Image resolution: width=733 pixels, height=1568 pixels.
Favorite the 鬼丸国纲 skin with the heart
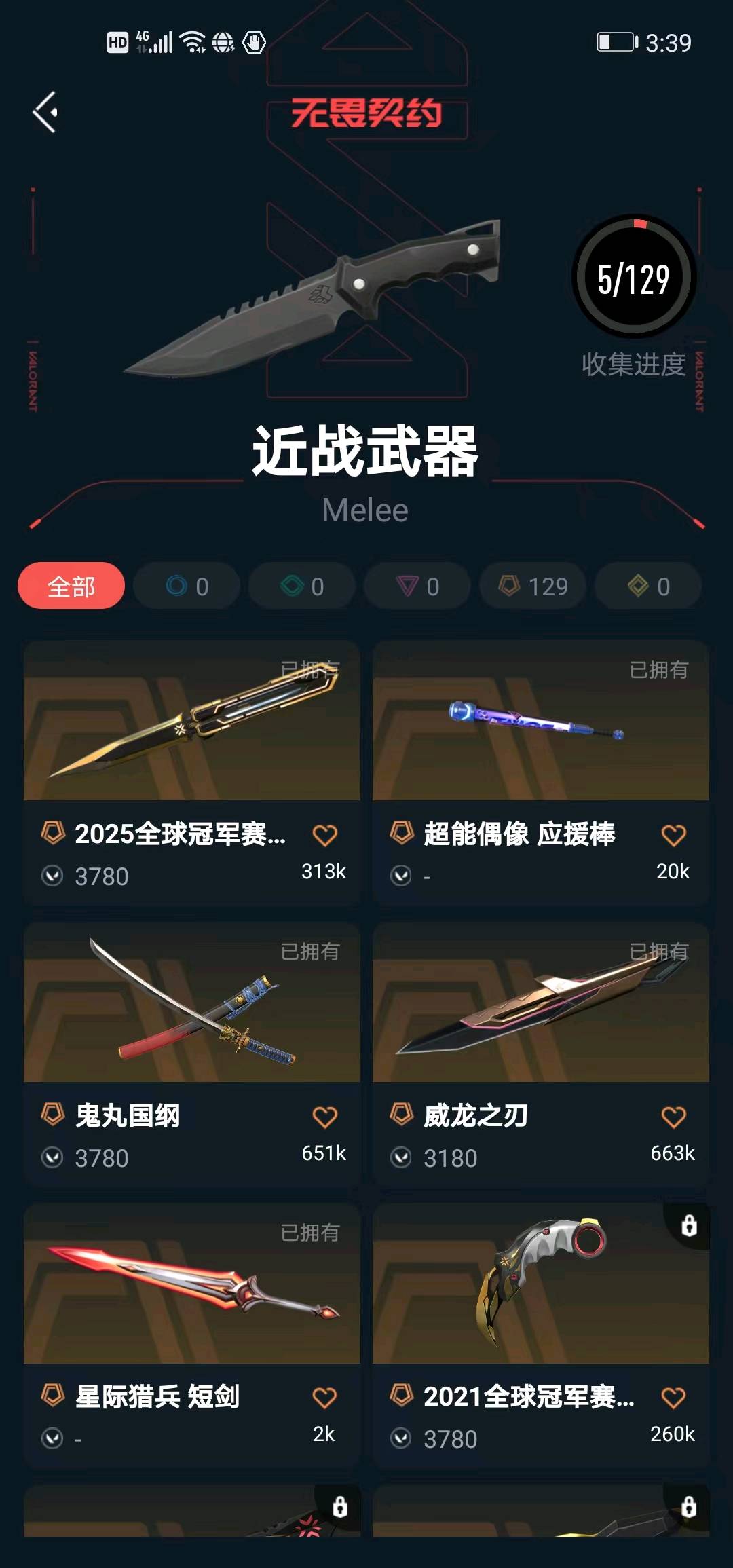click(324, 1117)
